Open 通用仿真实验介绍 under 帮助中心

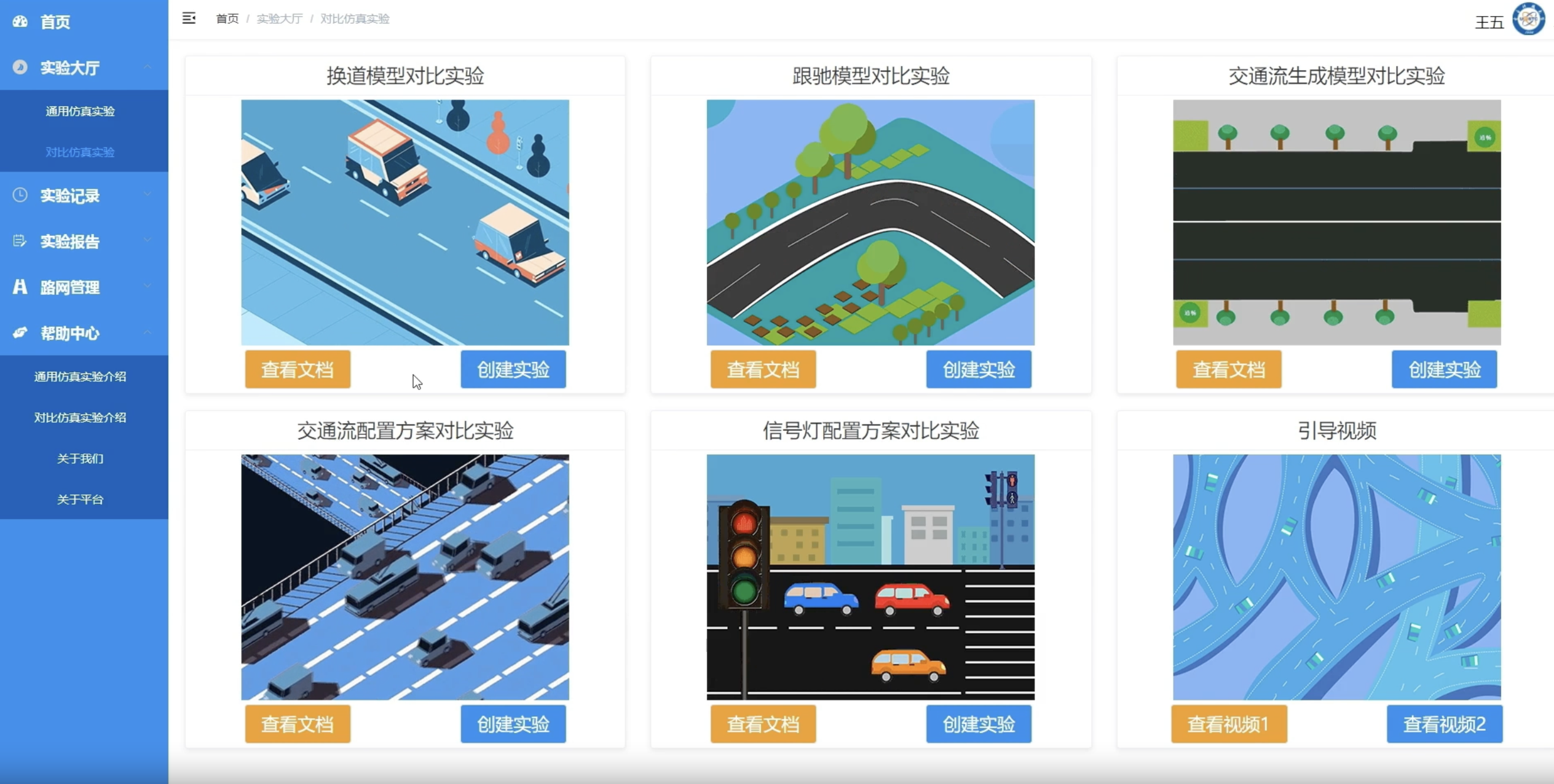pyautogui.click(x=80, y=377)
